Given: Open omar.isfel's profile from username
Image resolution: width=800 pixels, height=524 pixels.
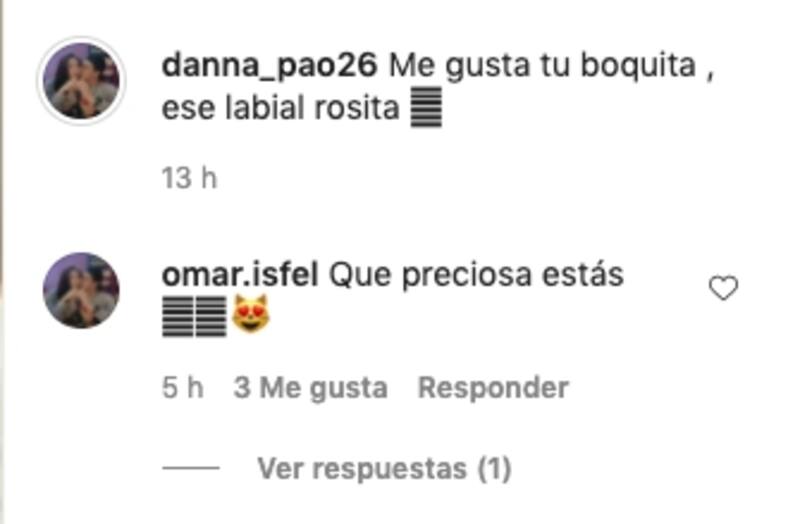Looking at the screenshot, I should 240,274.
